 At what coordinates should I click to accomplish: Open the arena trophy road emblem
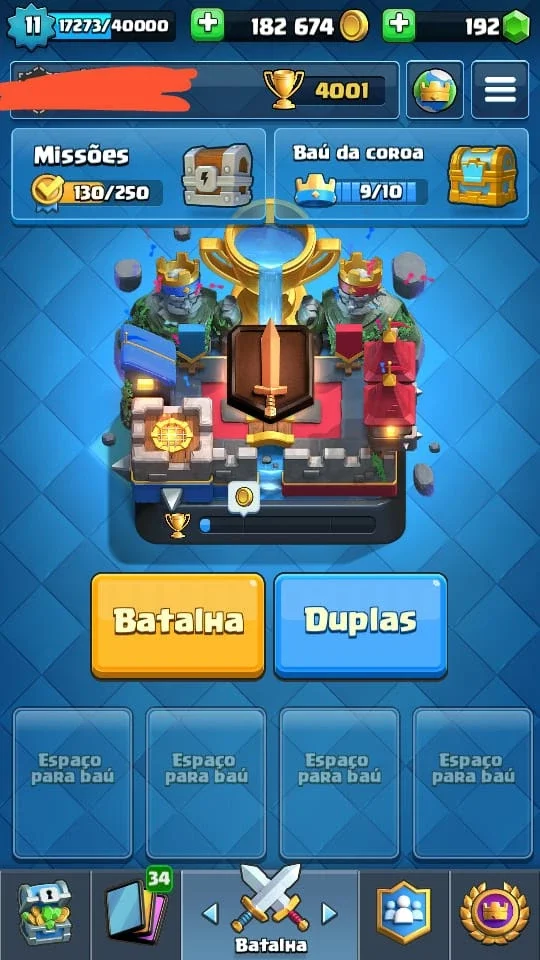point(271,378)
